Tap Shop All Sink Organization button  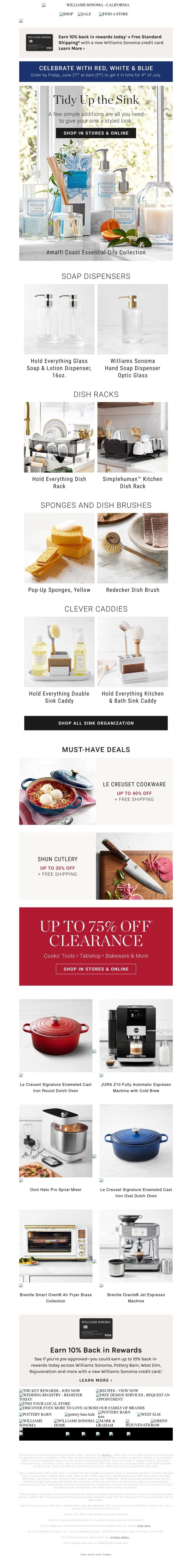[96, 723]
